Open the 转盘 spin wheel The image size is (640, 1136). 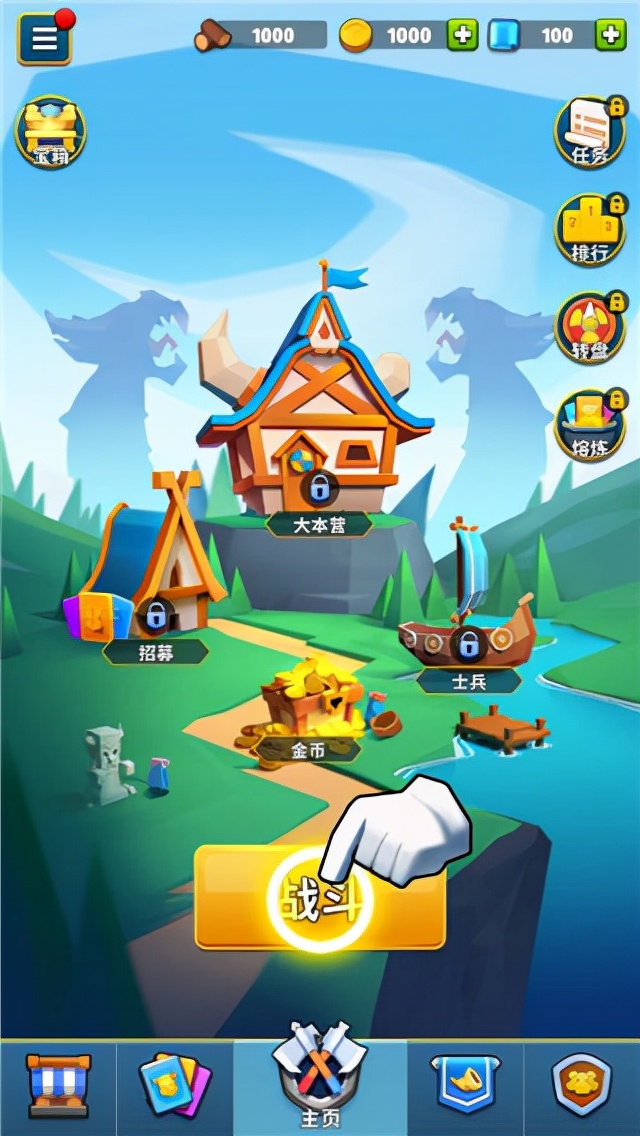590,327
